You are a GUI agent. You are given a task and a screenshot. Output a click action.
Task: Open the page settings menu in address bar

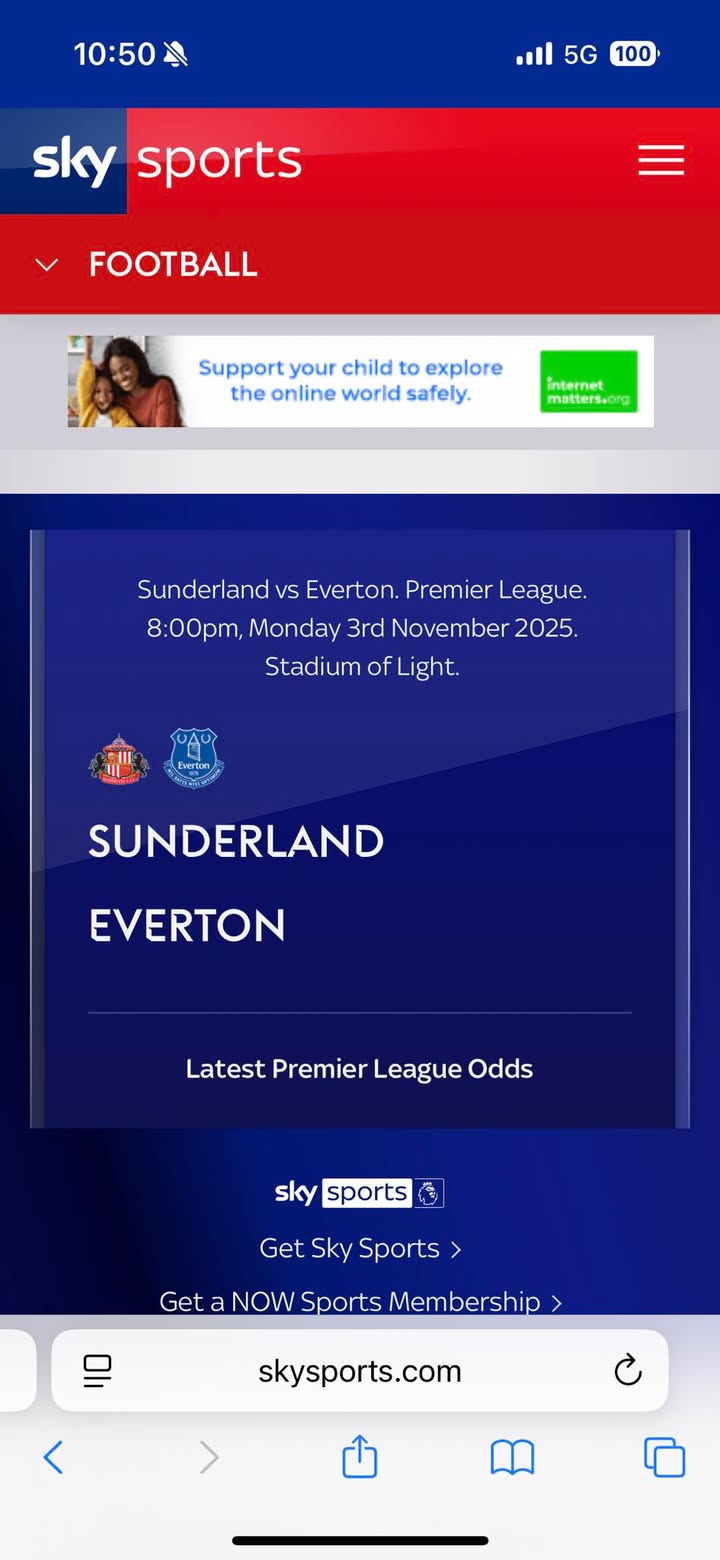point(98,1370)
